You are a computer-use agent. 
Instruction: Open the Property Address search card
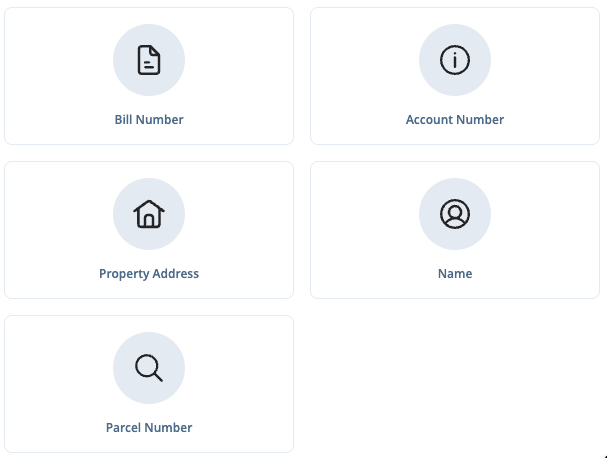click(x=149, y=230)
